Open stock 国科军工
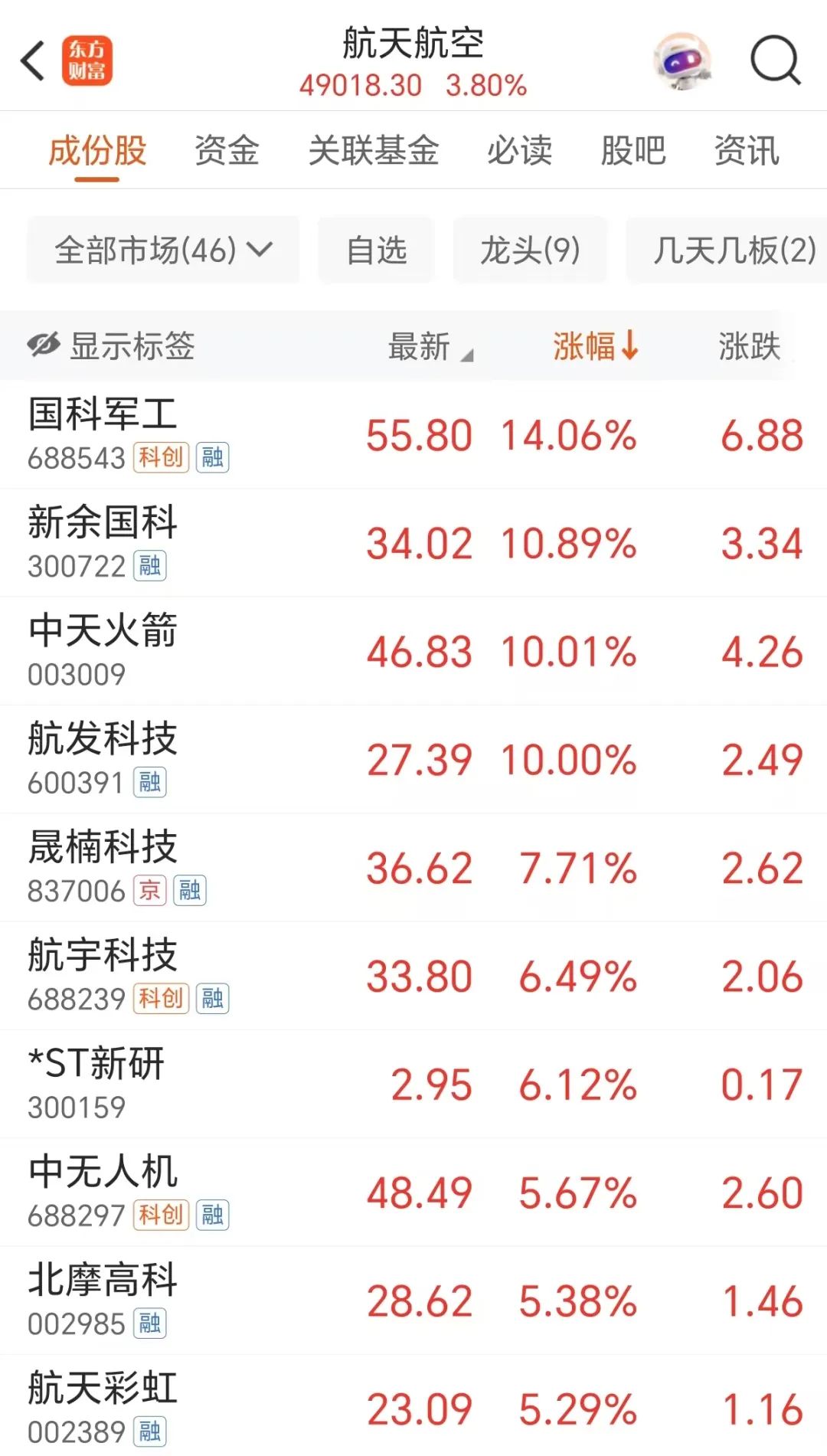827x1456 pixels. 413,435
